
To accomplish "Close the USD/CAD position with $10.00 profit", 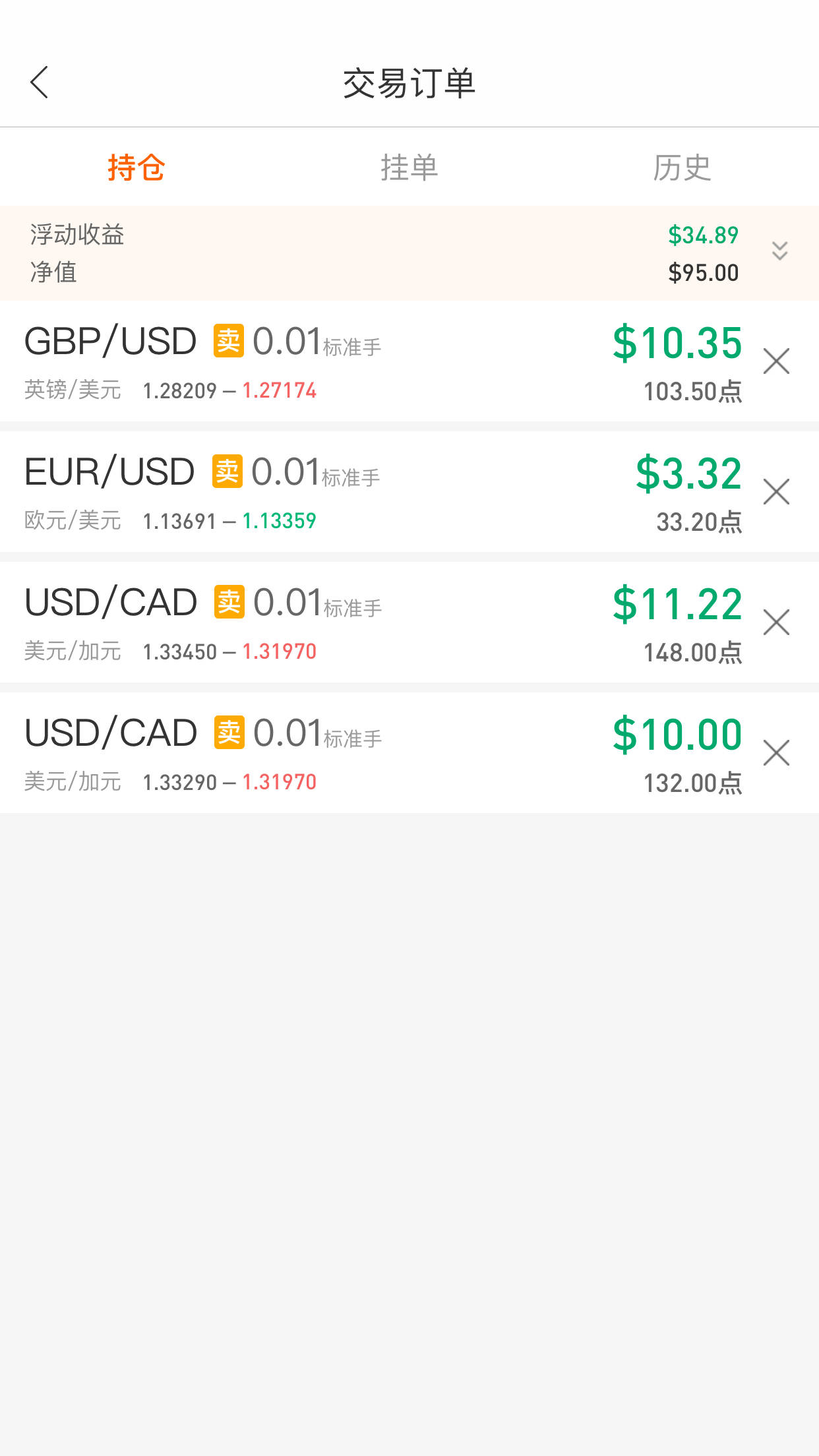I will pyautogui.click(x=776, y=753).
